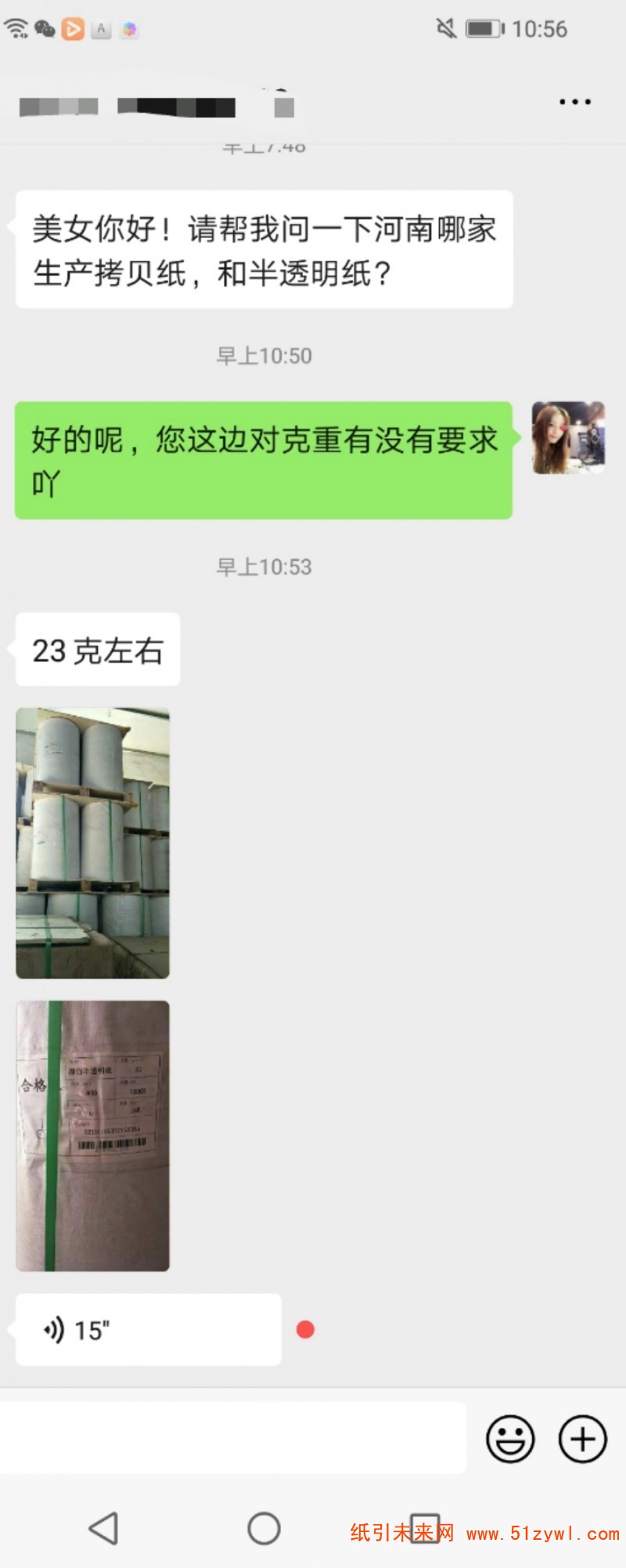Open the photo of stacked paper rolls
Viewport: 626px width, 1568px height.
pos(93,843)
